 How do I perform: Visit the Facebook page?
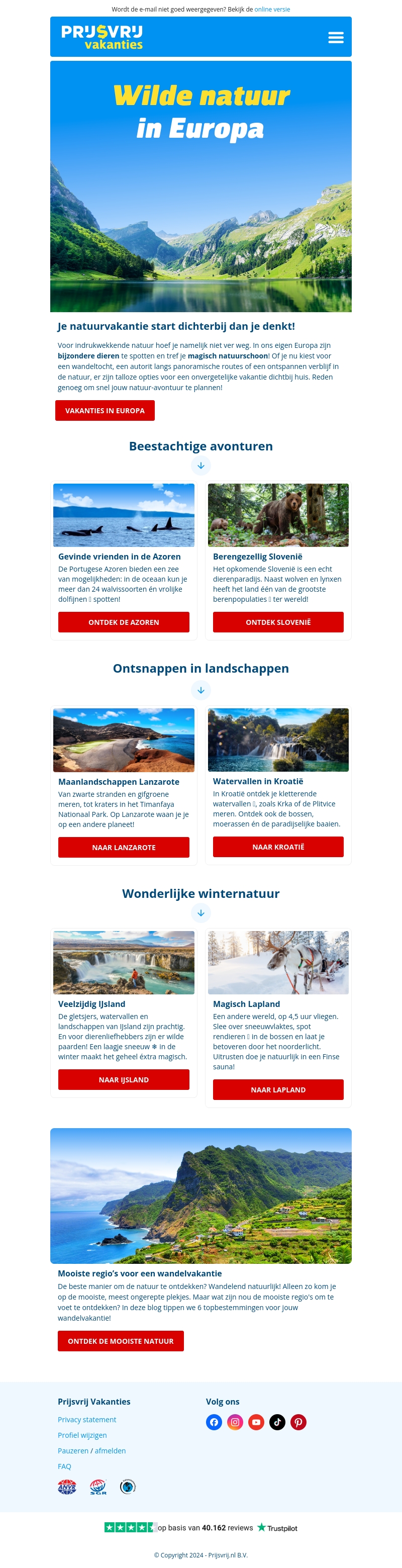click(214, 1422)
